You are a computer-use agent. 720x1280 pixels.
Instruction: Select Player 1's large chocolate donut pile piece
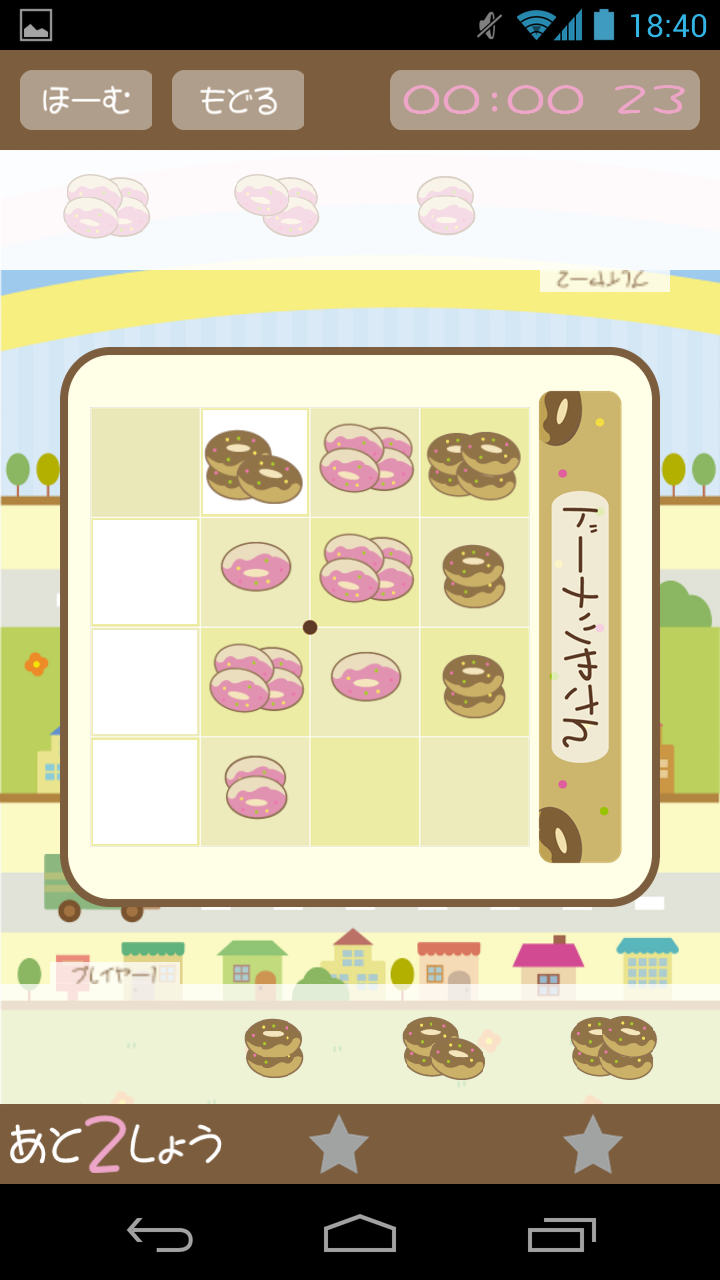[x=614, y=1047]
